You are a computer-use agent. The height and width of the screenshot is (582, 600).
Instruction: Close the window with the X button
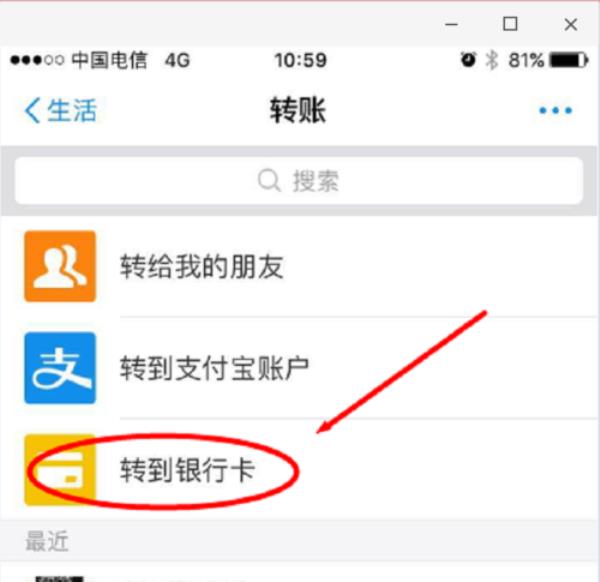coord(571,22)
